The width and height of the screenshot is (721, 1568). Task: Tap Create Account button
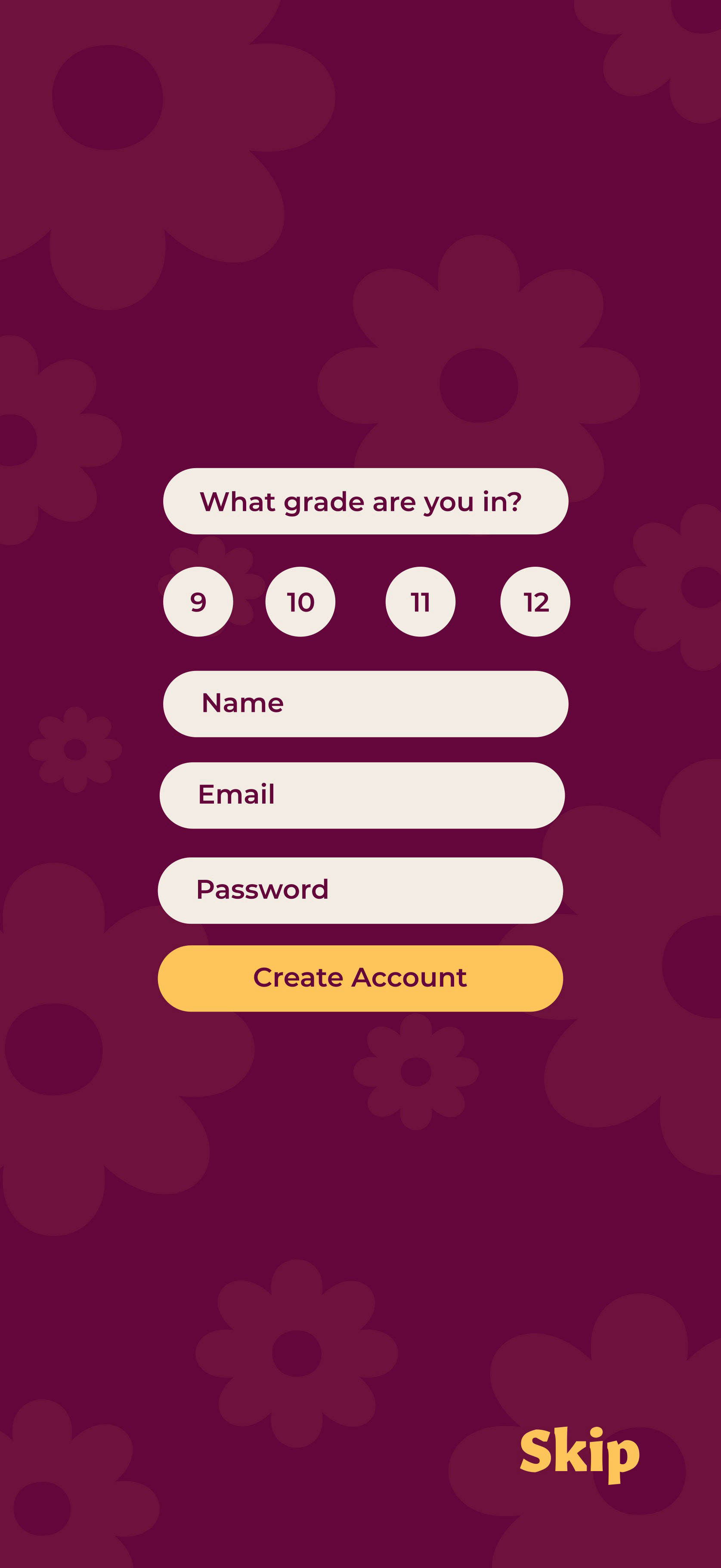[360, 978]
